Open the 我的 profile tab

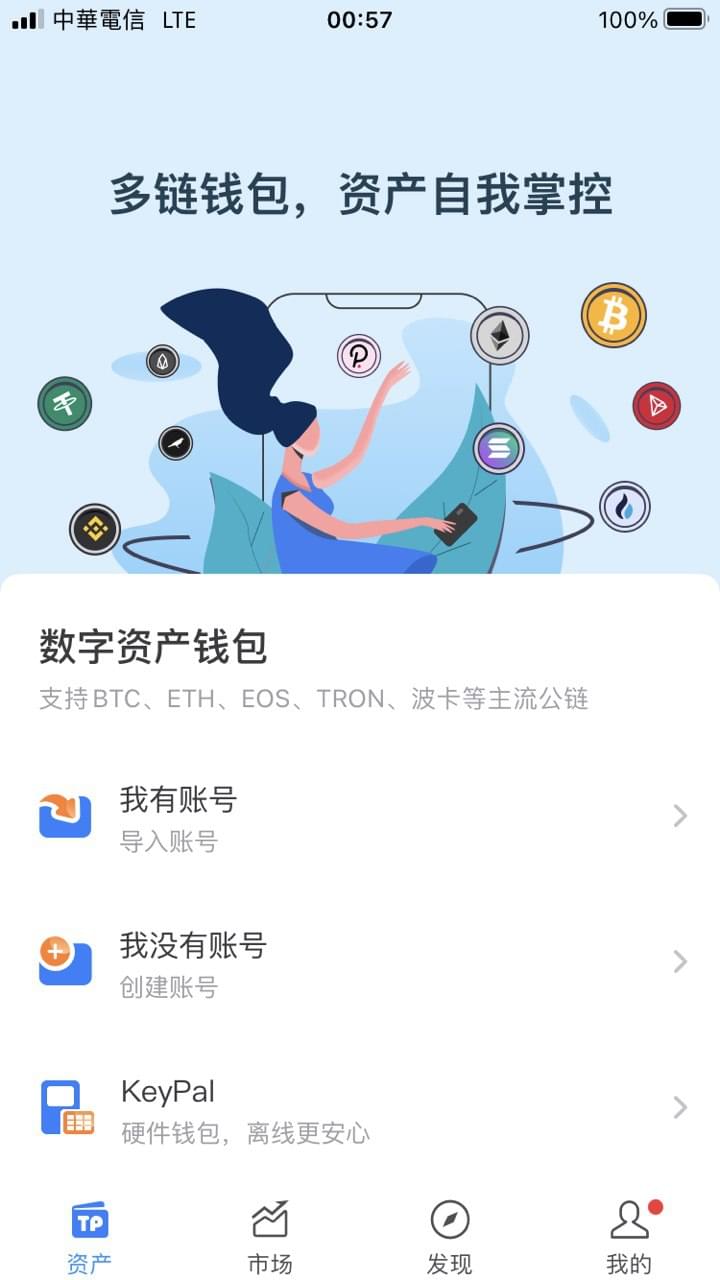[629, 1237]
